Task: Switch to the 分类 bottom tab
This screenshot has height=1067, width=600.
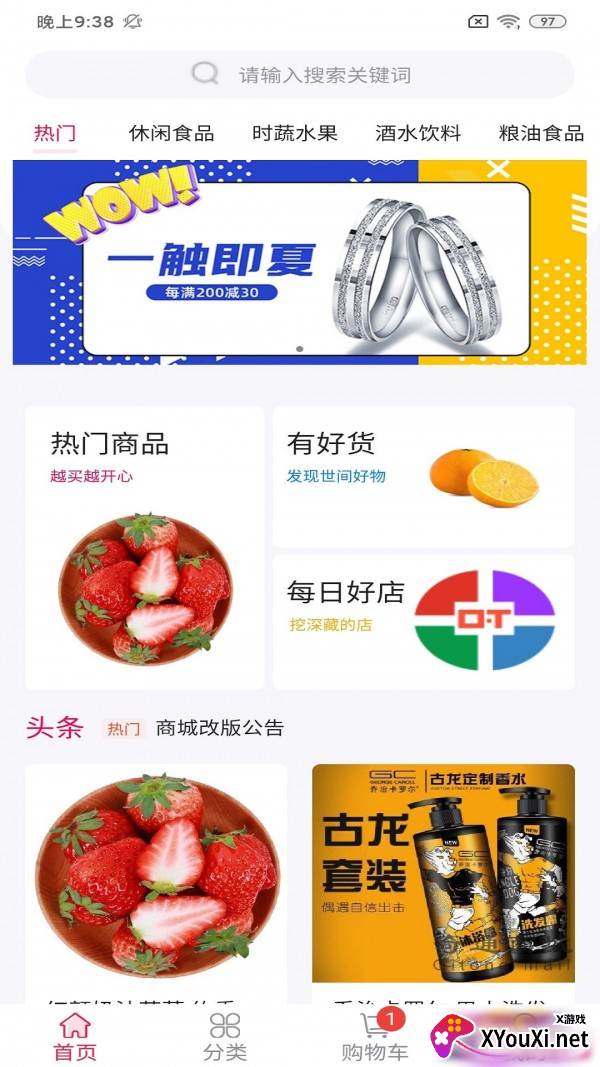Action: pos(225,1036)
